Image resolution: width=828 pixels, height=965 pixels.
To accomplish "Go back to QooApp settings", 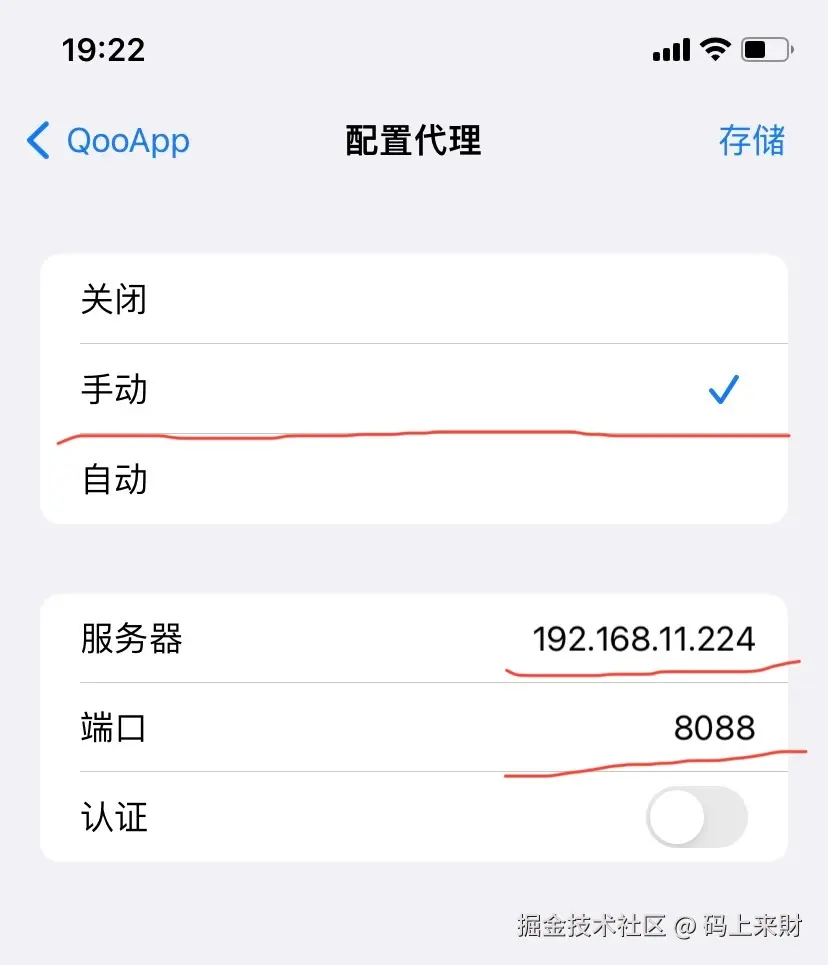I will click(x=108, y=141).
